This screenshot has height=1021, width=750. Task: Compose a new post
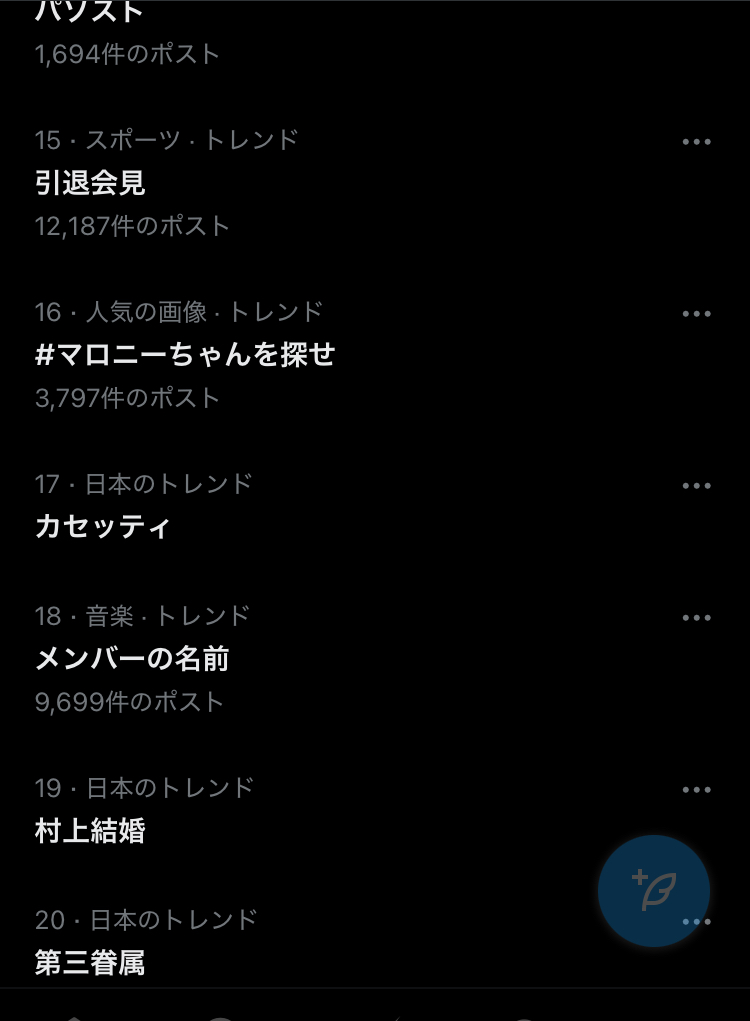(x=654, y=890)
